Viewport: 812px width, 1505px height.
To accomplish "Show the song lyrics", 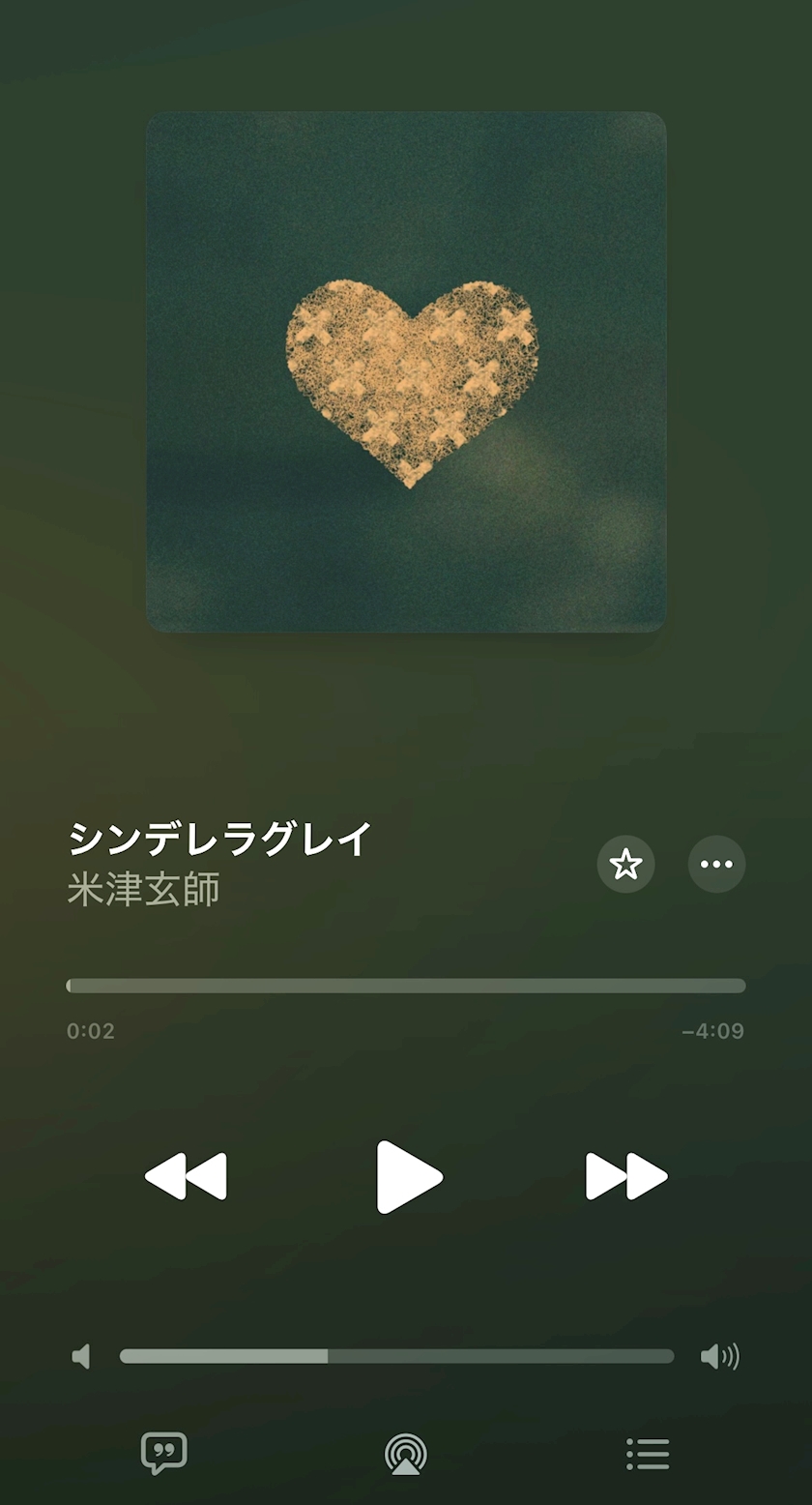I will click(x=164, y=1453).
